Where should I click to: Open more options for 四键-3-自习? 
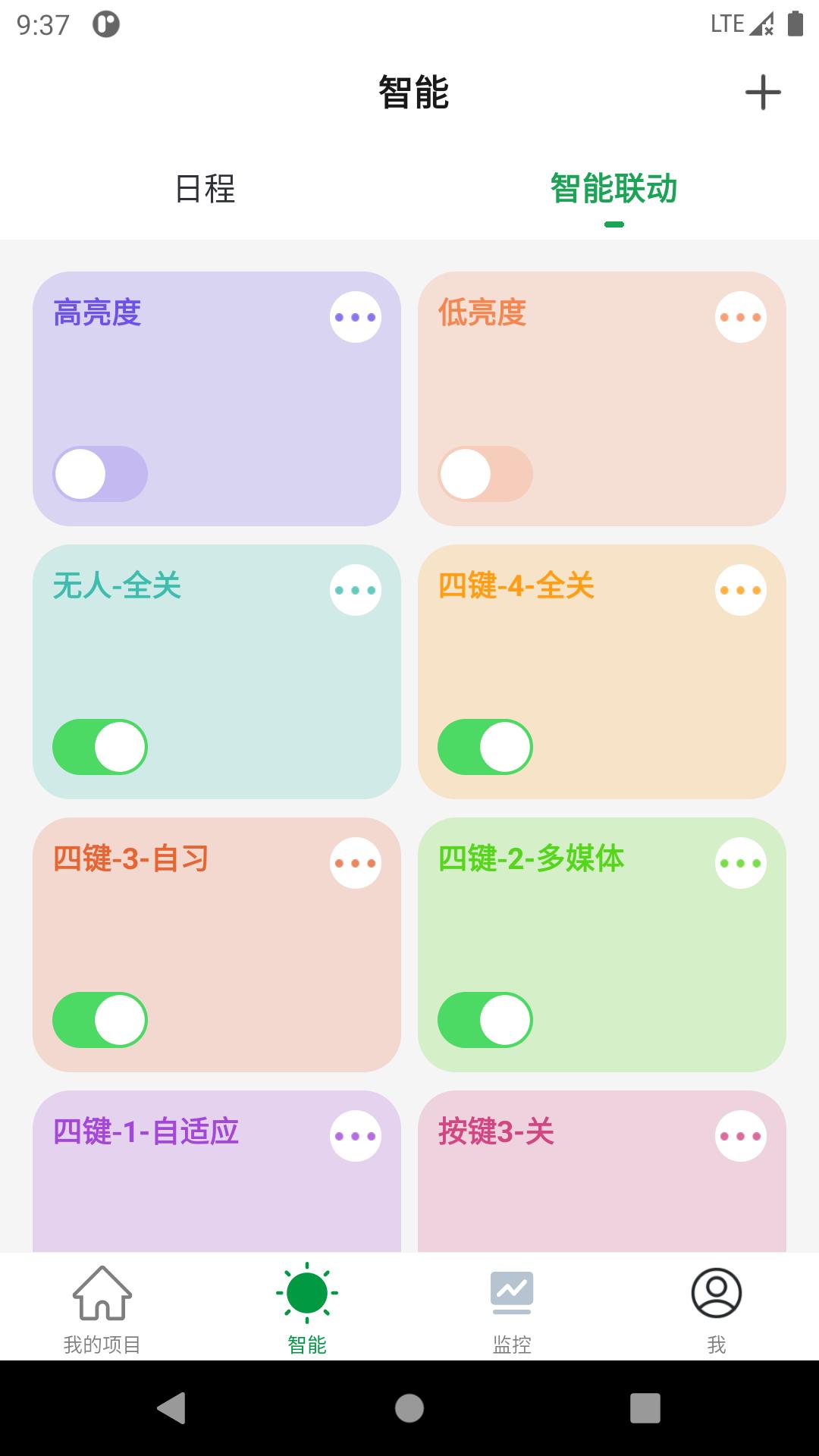click(x=355, y=863)
